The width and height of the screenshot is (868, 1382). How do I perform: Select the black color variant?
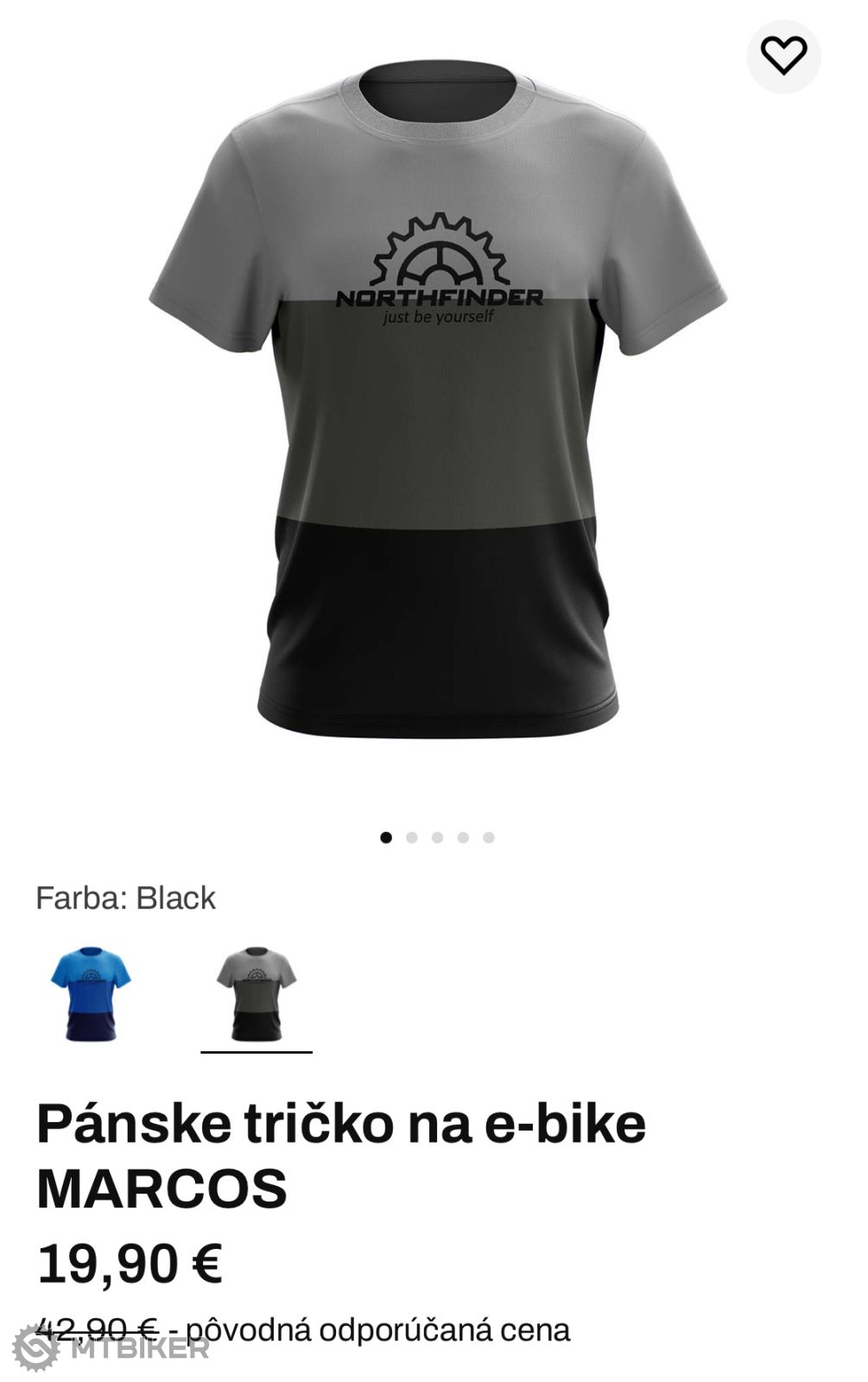pyautogui.click(x=256, y=994)
